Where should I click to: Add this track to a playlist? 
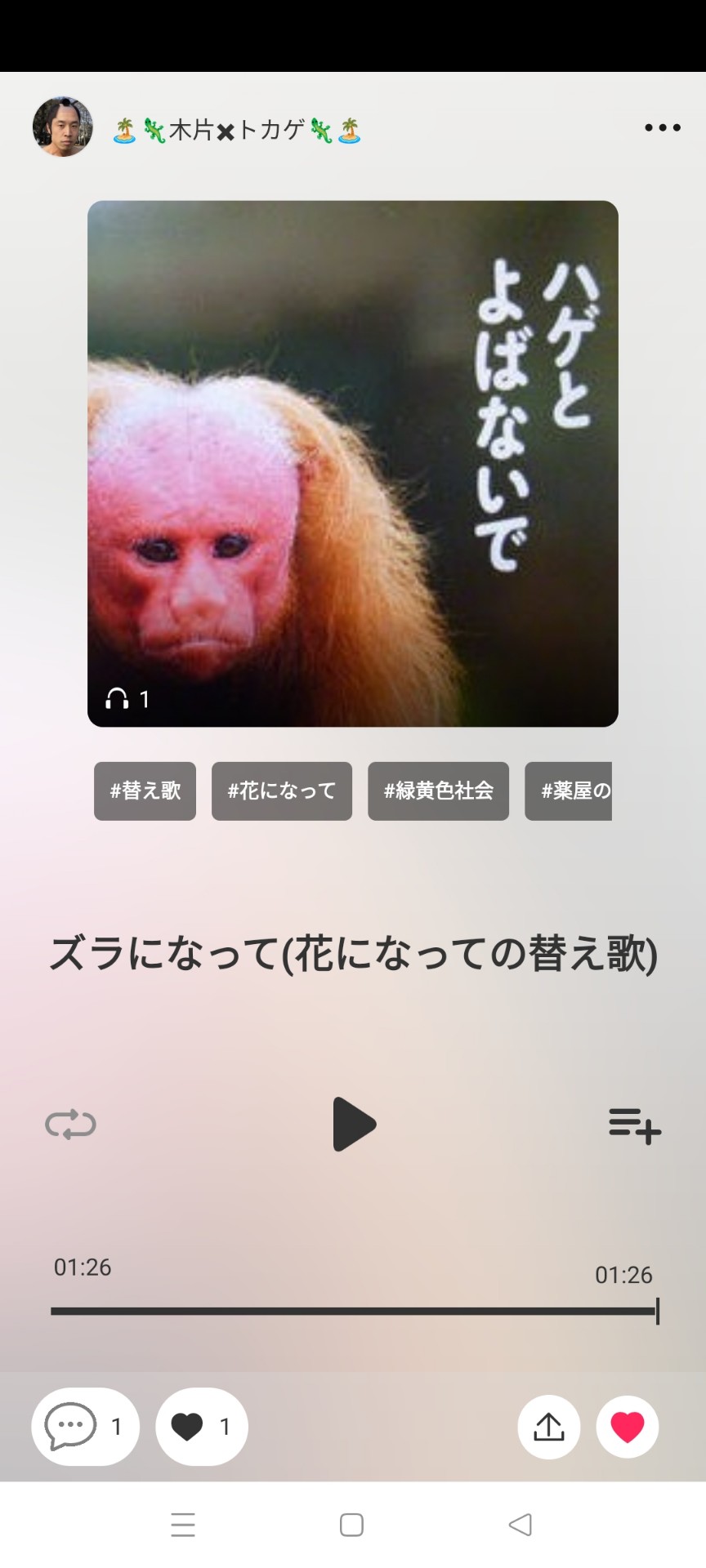634,1125
